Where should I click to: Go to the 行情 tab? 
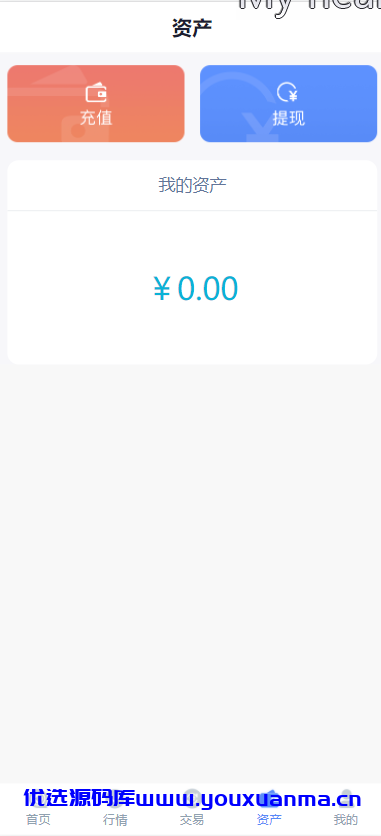pyautogui.click(x=115, y=809)
